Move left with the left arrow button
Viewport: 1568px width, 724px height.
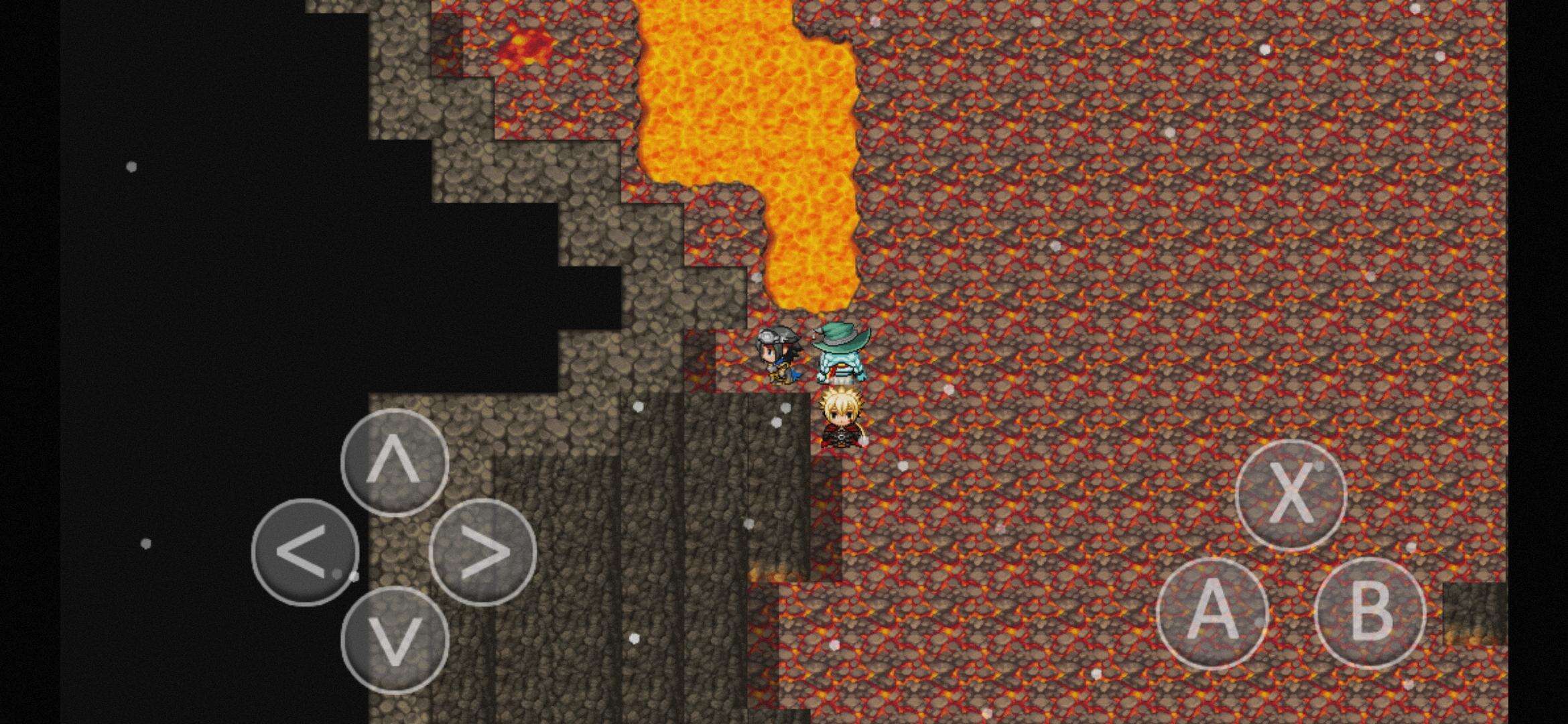(x=306, y=552)
